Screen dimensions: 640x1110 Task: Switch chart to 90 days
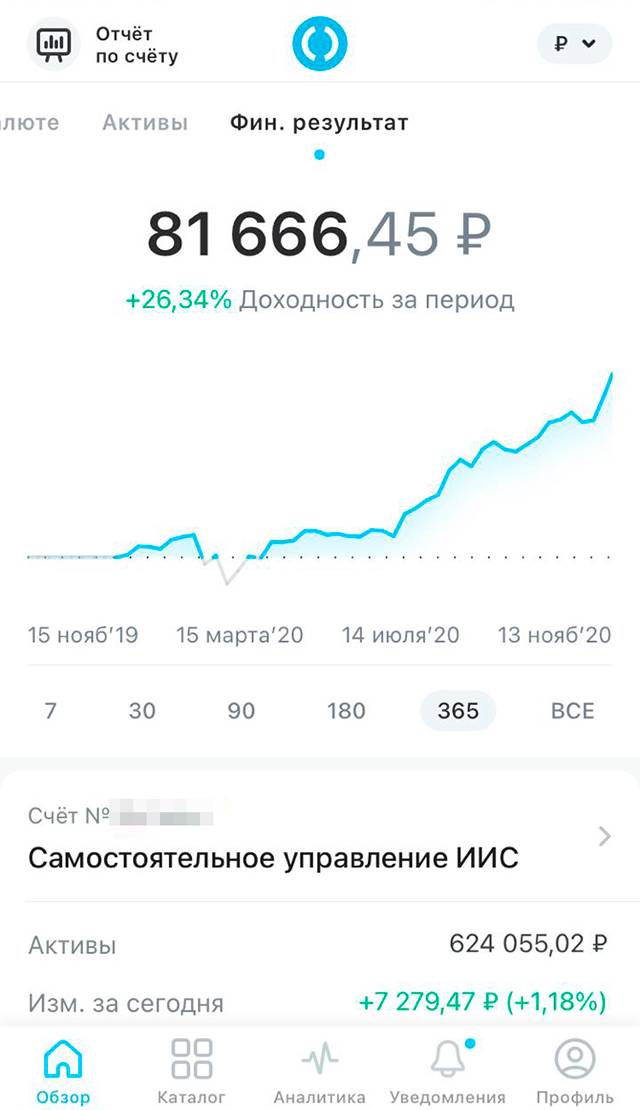(241, 711)
